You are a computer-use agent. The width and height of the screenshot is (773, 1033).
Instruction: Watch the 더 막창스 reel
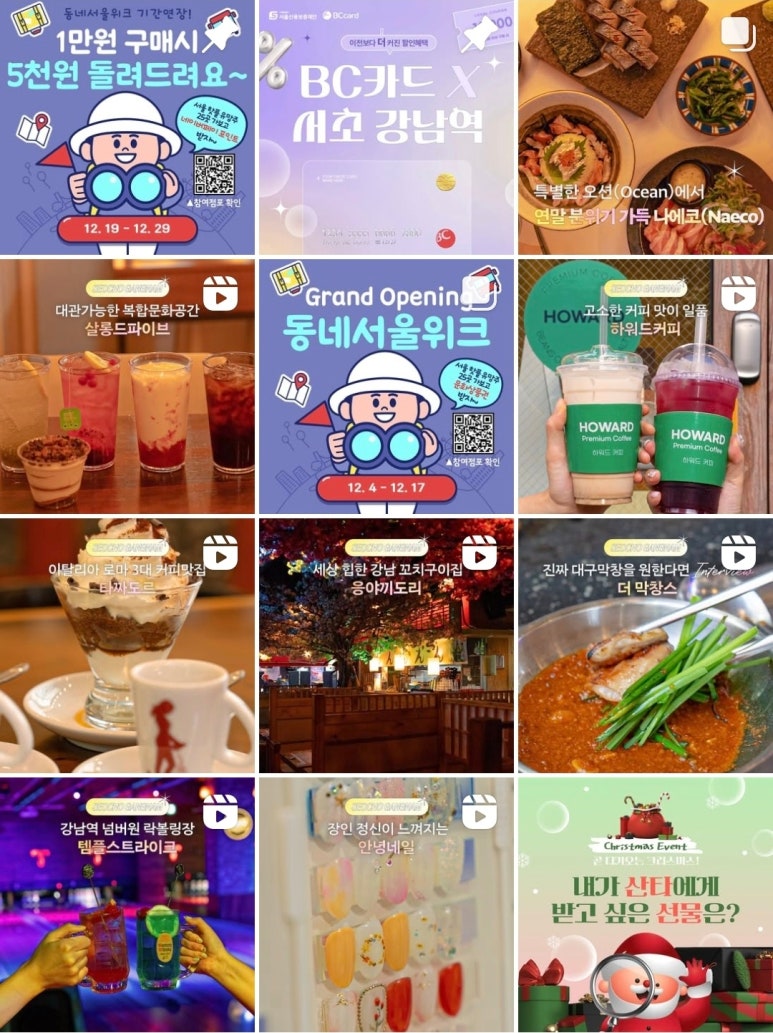click(x=645, y=645)
